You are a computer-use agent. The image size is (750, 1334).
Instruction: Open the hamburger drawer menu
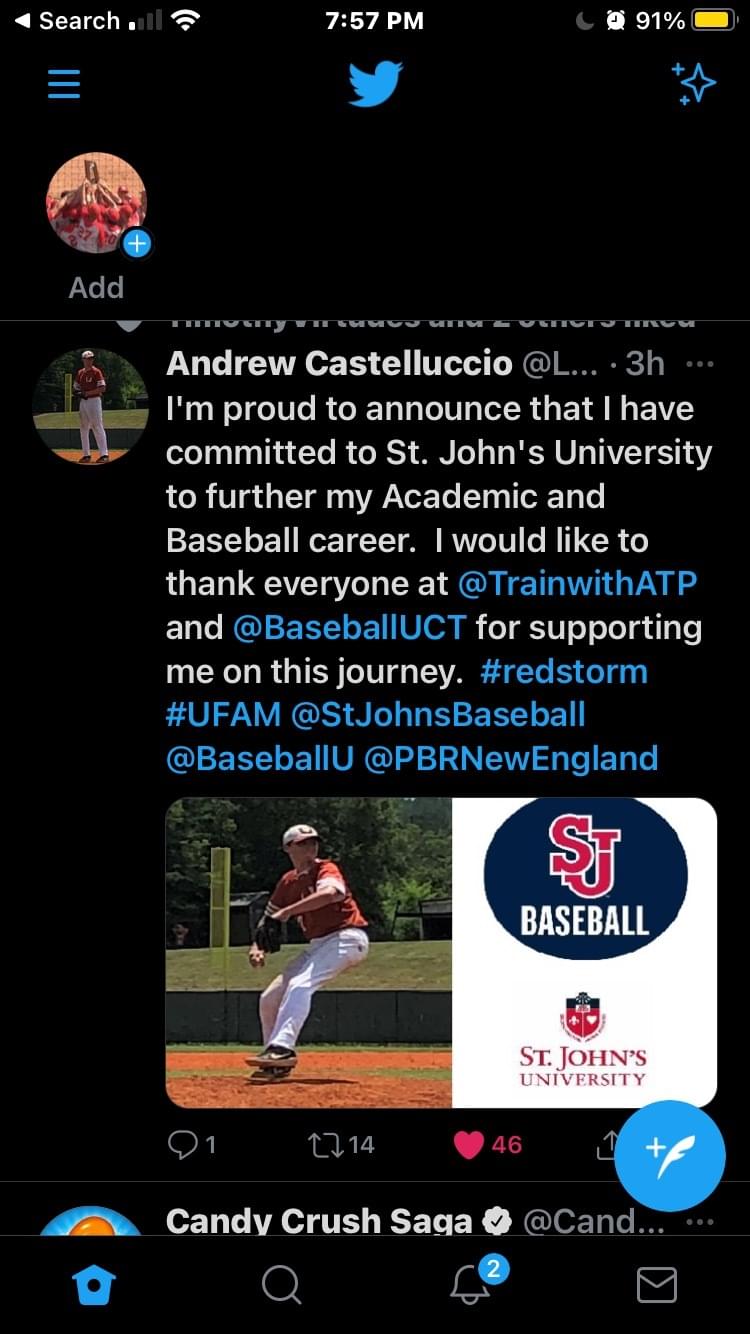pos(63,83)
